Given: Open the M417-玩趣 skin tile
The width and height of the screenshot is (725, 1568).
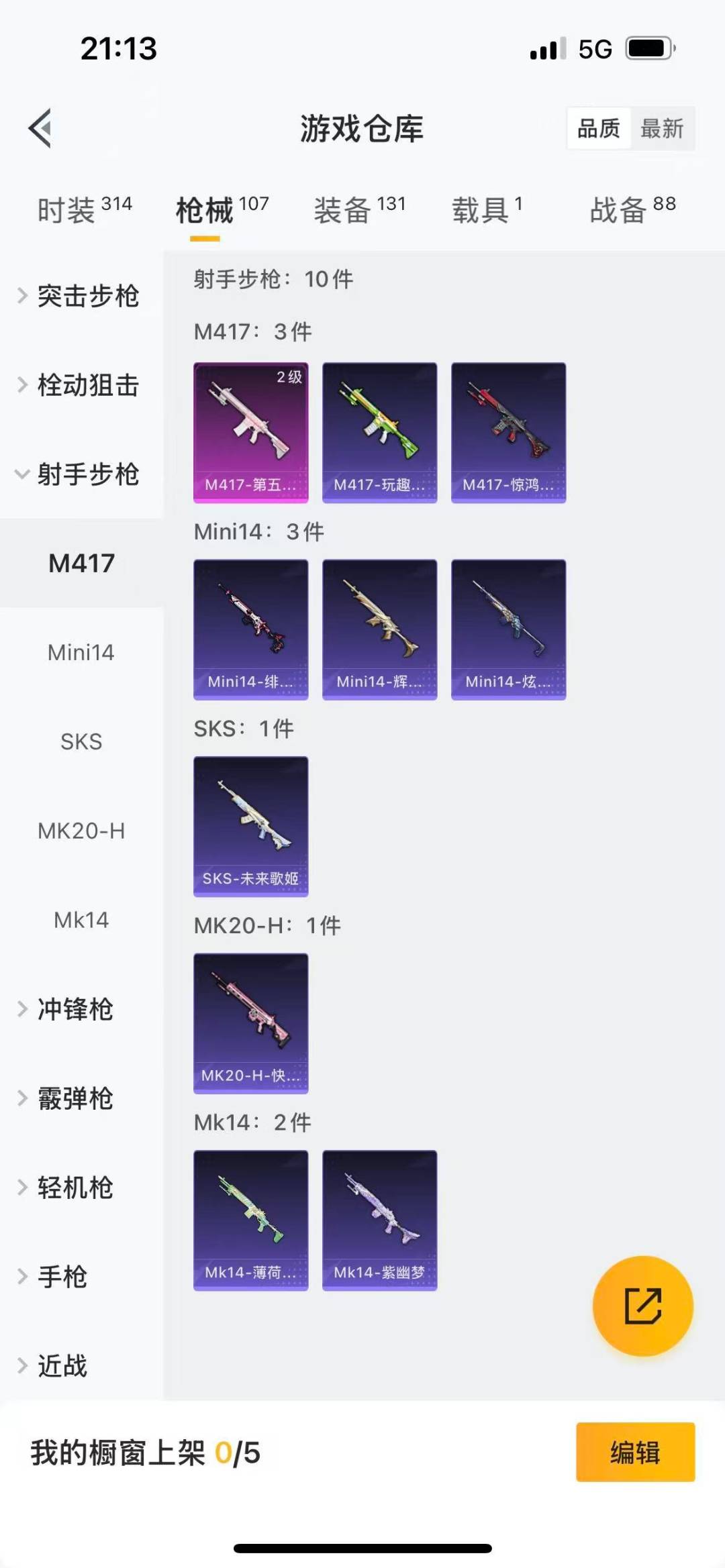Looking at the screenshot, I should click(x=380, y=433).
